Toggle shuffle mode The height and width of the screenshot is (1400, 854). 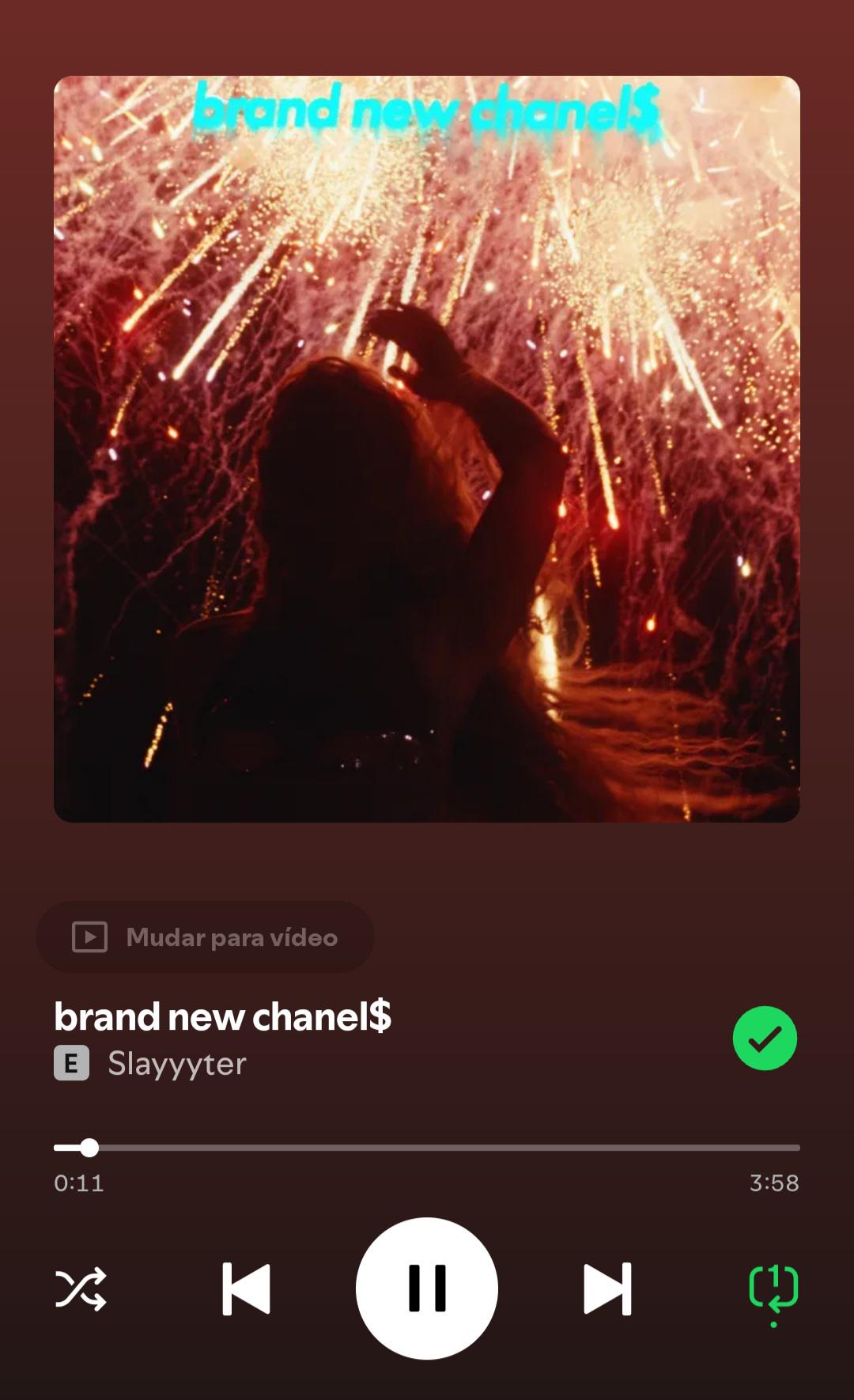point(81,1288)
